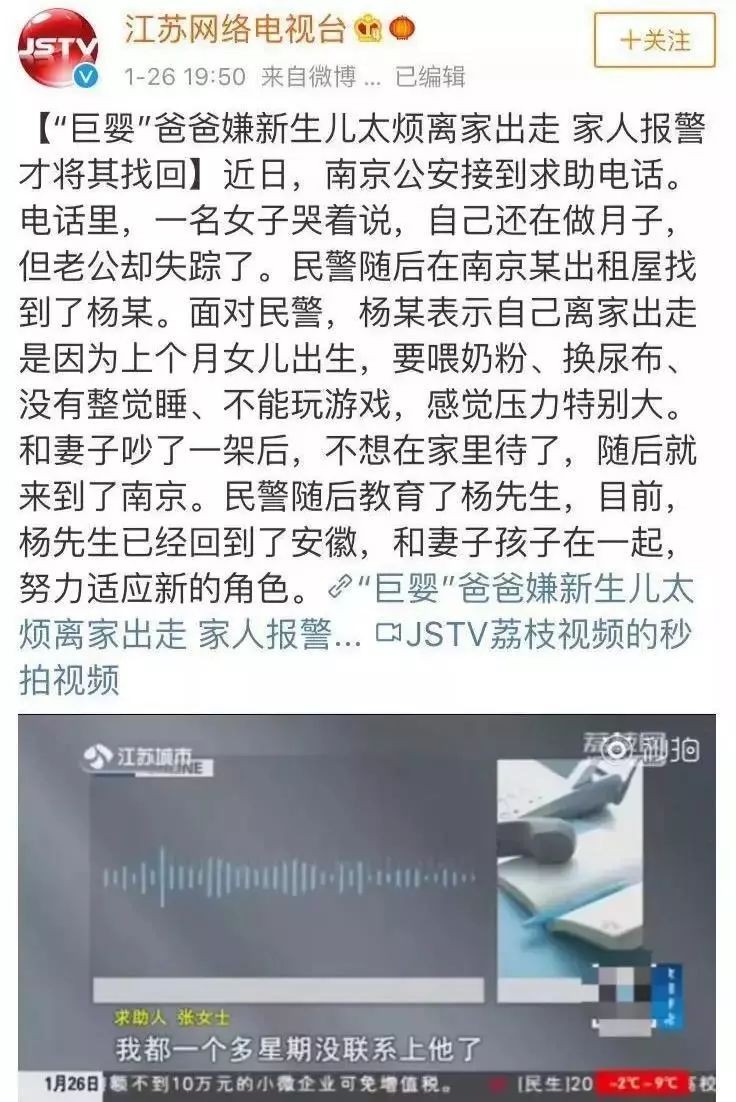
Task: Open the JSTV profile avatar
Action: tap(58, 47)
